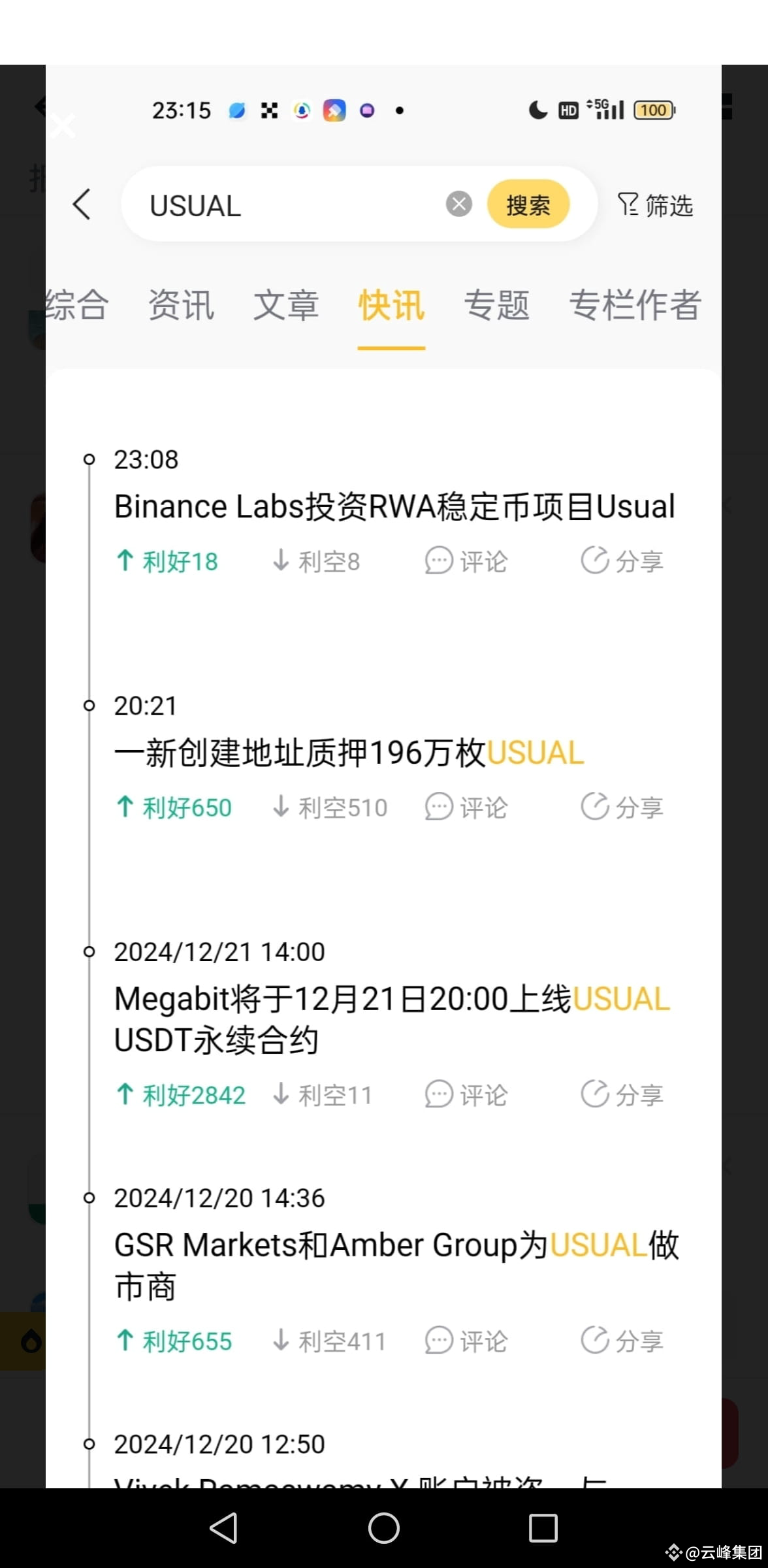Open the 专题 section
This screenshot has height=1568, width=768.
(496, 305)
